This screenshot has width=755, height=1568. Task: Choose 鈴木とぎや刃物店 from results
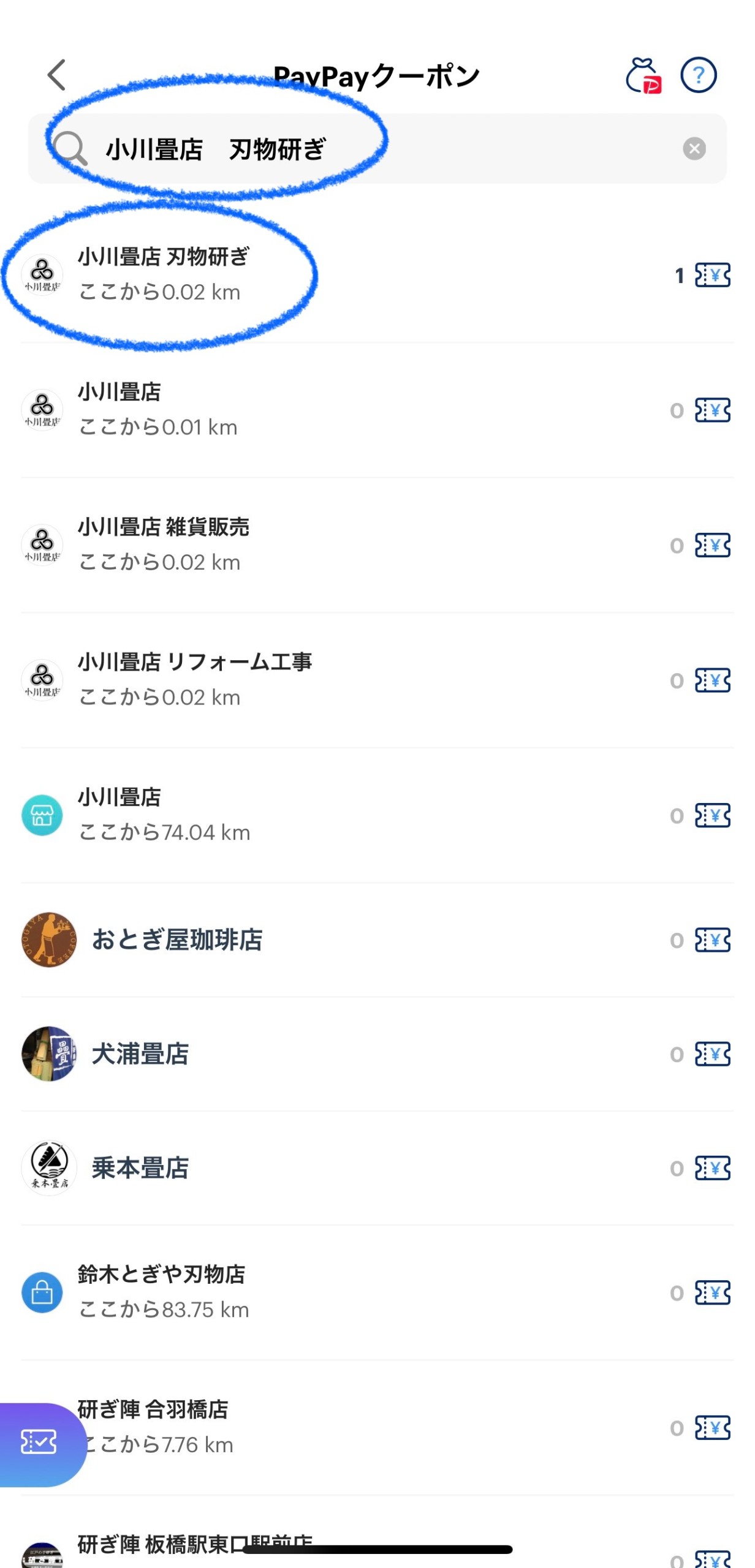click(377, 1292)
